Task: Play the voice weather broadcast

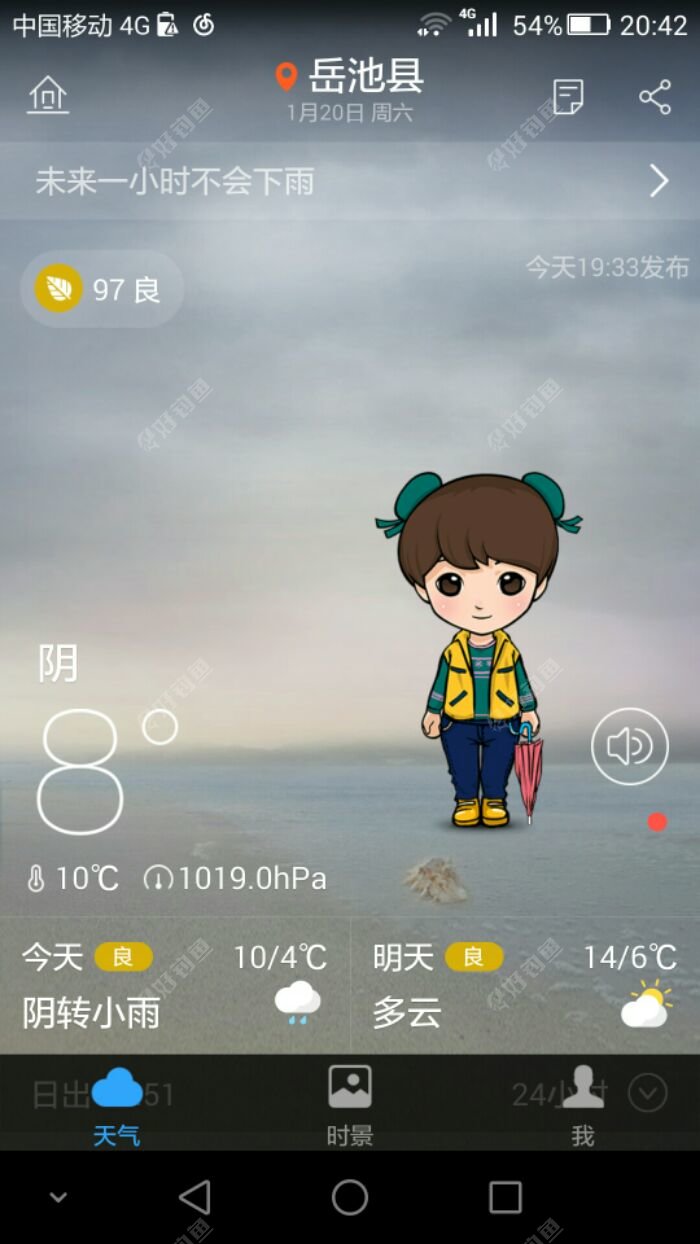Action: [629, 746]
